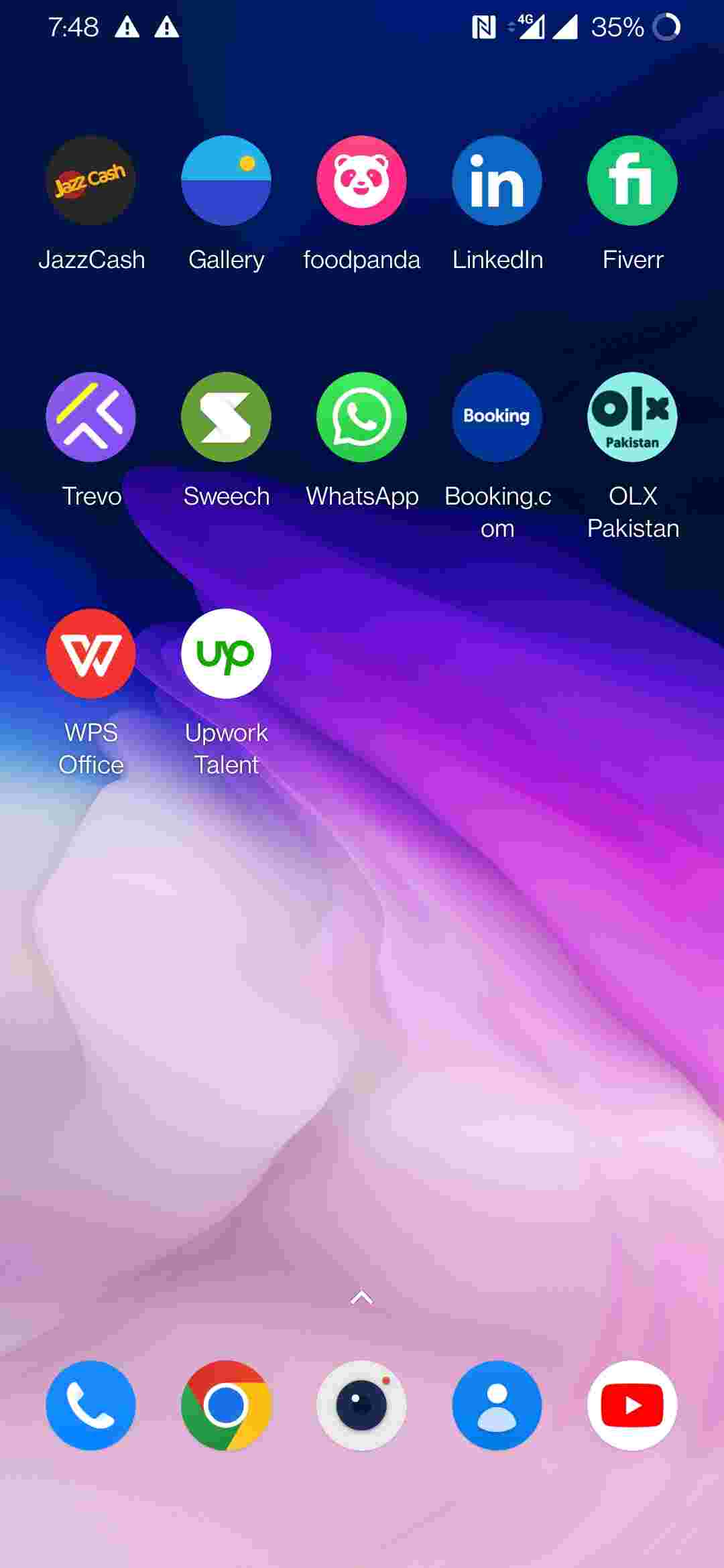
Task: Expand the app drawer arrow
Action: point(361,1298)
